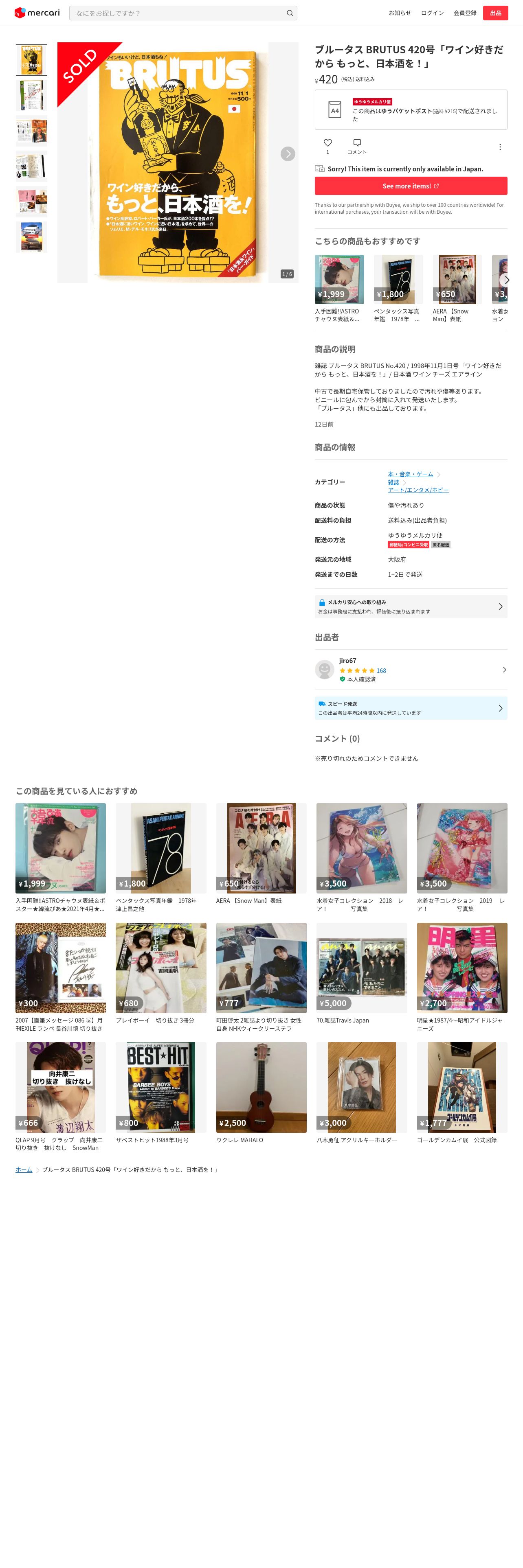Select the last product photo thumbnail

pyautogui.click(x=31, y=237)
